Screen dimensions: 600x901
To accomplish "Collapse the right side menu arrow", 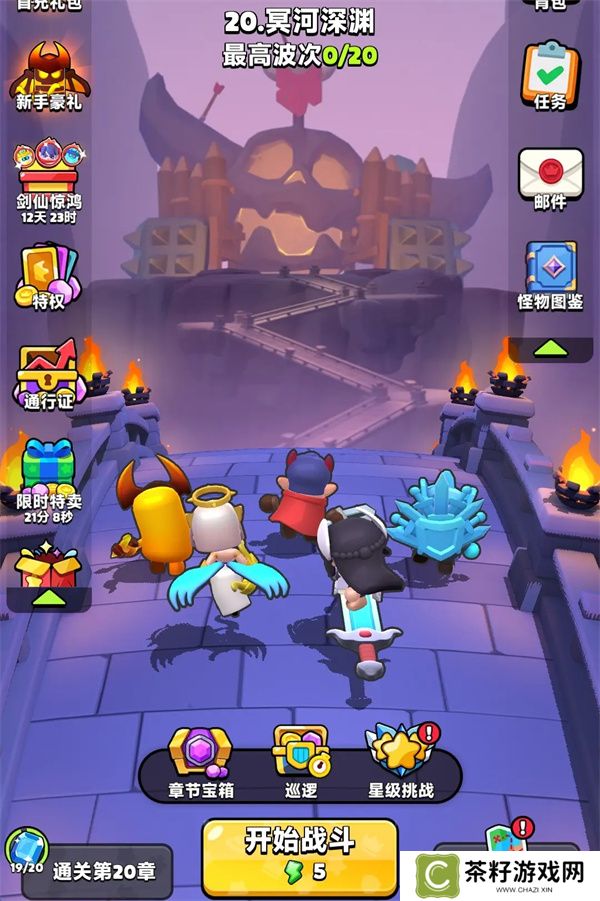I will click(550, 349).
